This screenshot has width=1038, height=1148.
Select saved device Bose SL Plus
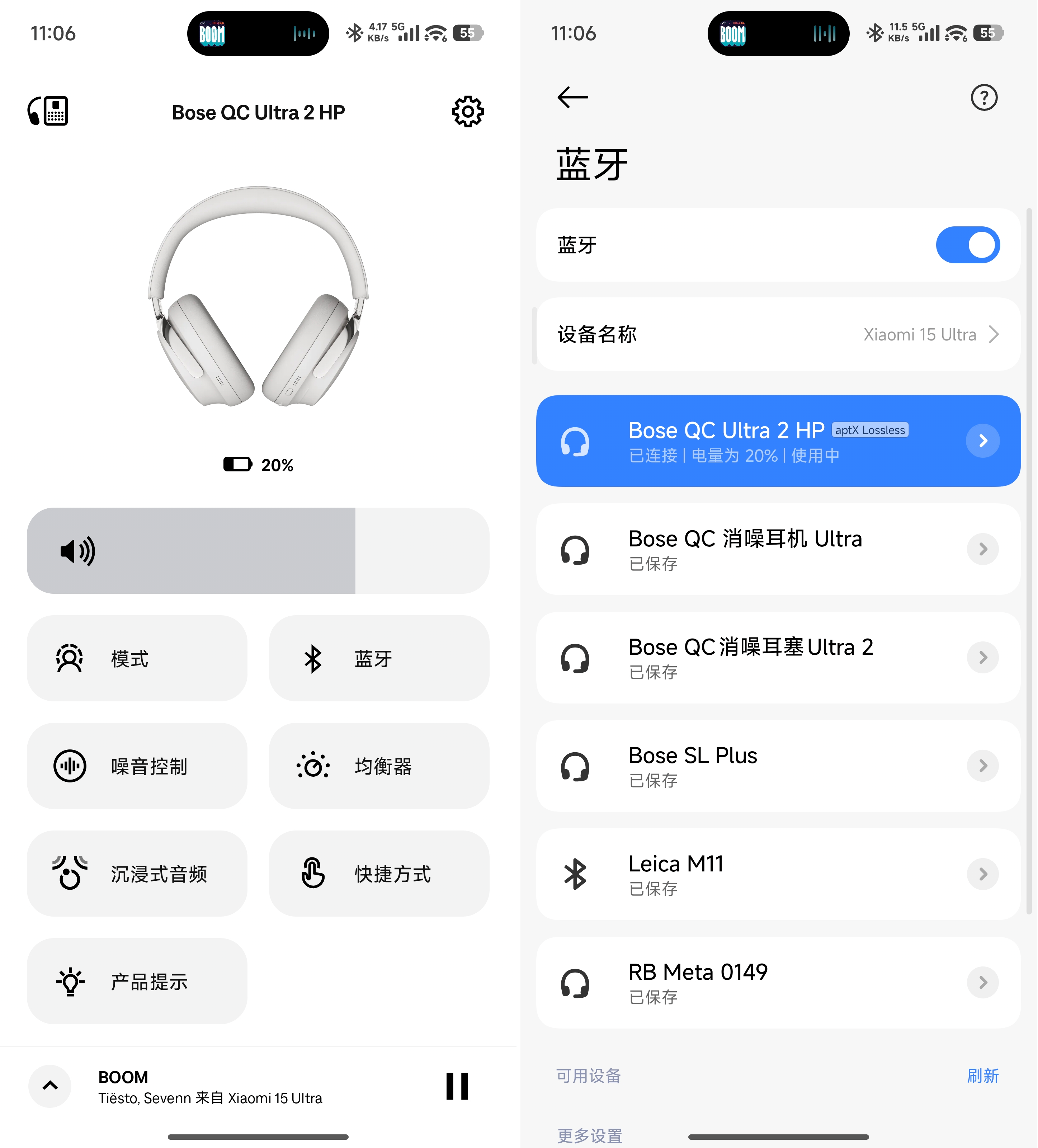click(x=778, y=766)
